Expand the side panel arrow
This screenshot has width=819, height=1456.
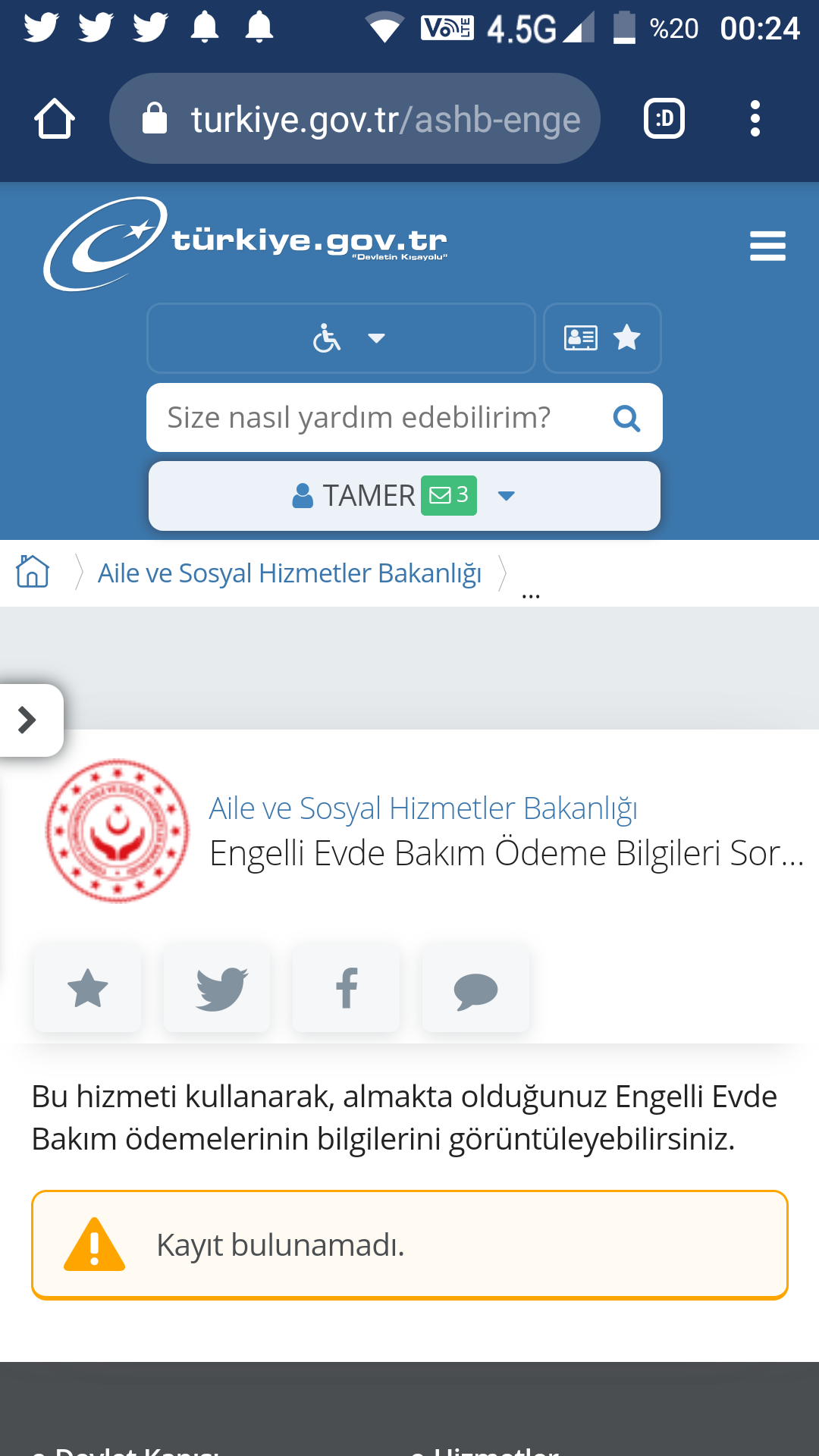pyautogui.click(x=28, y=720)
